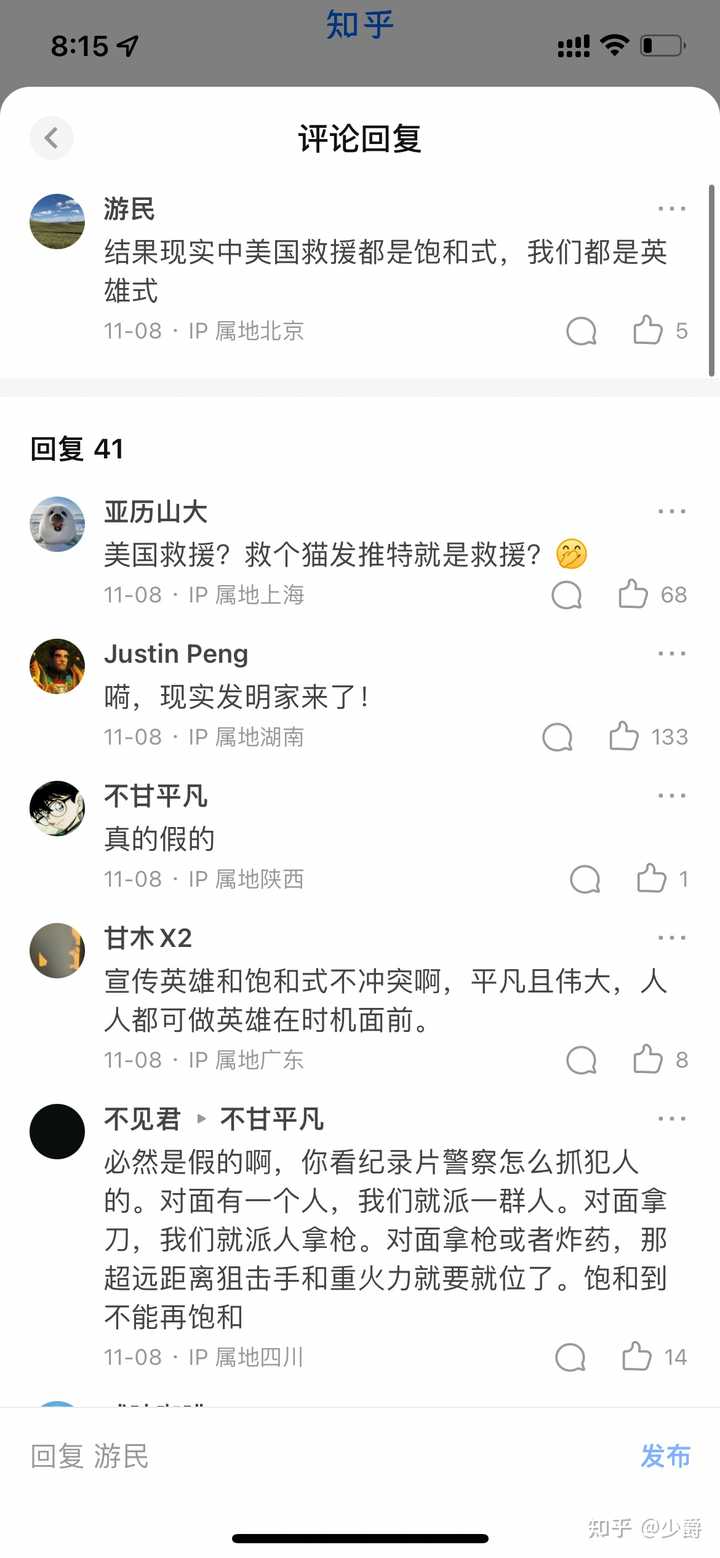Viewport: 720px width, 1558px height.
Task: Like 不甘平凡's reply 真的假的
Action: [x=651, y=879]
